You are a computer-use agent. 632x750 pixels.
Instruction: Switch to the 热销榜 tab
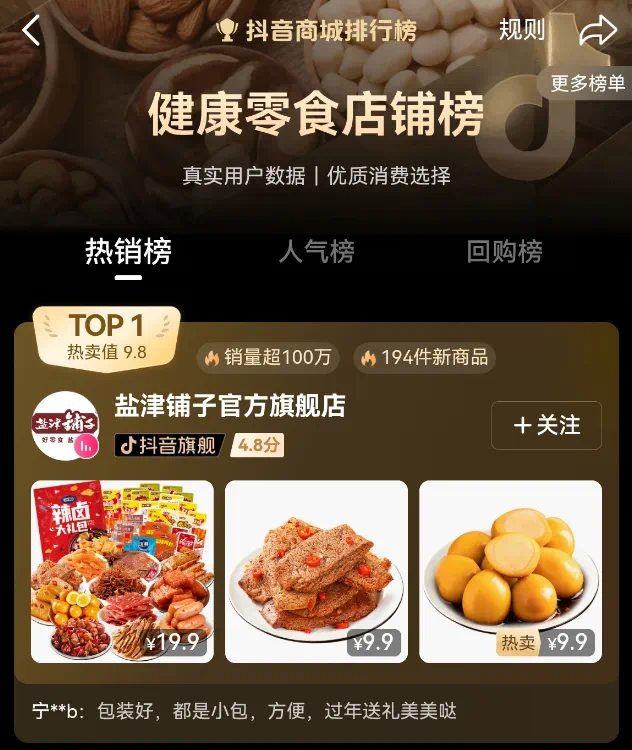128,251
